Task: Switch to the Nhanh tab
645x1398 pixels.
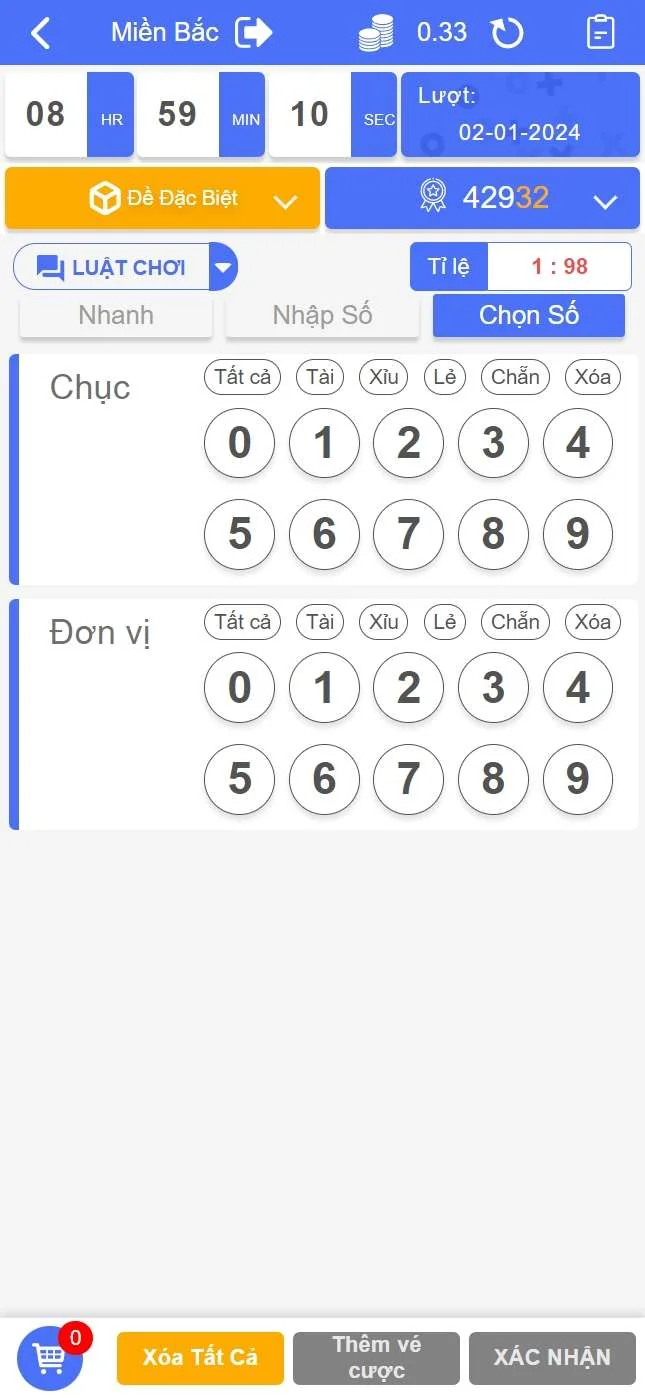Action: tap(116, 316)
